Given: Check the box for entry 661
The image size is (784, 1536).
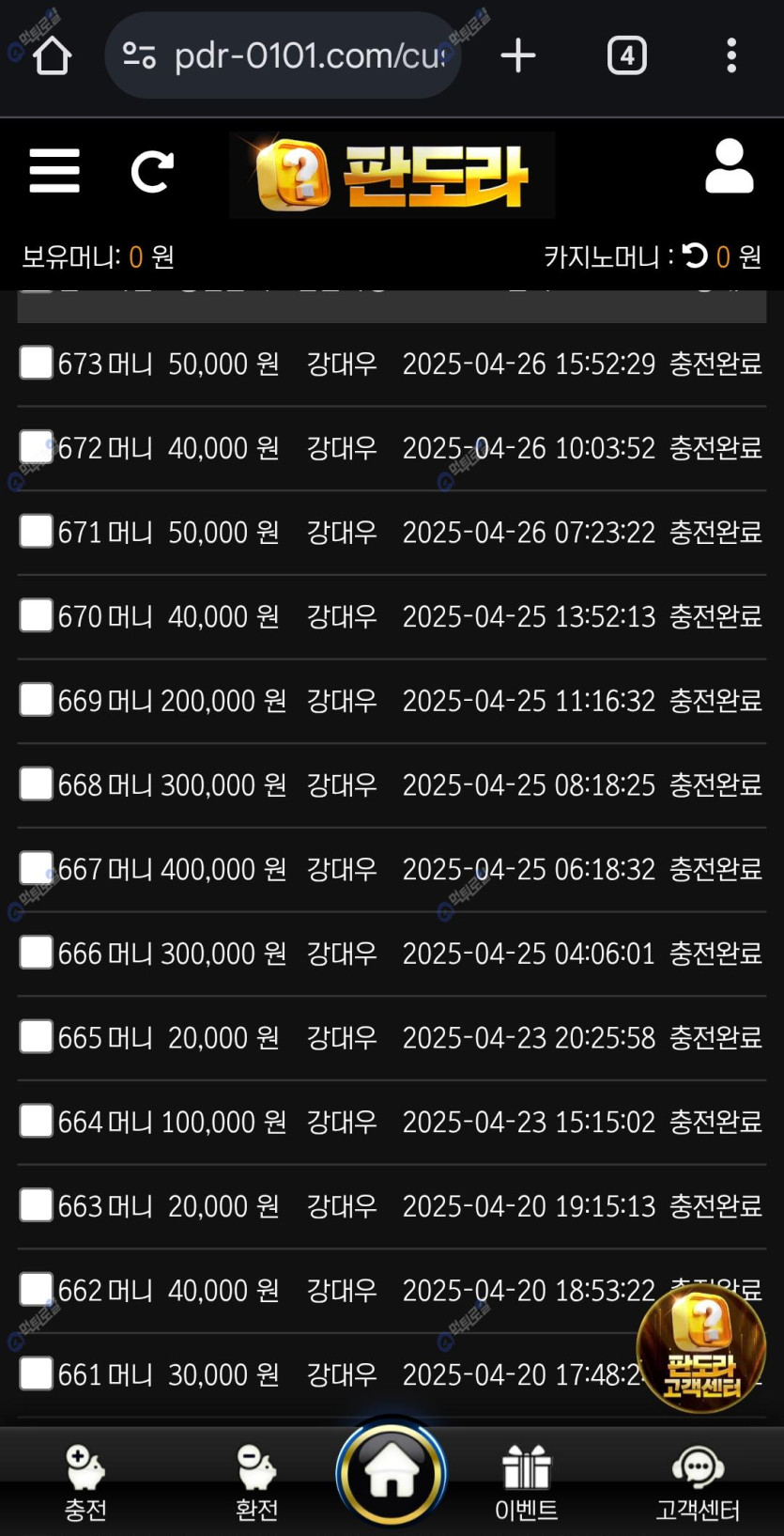Looking at the screenshot, I should click(36, 1373).
